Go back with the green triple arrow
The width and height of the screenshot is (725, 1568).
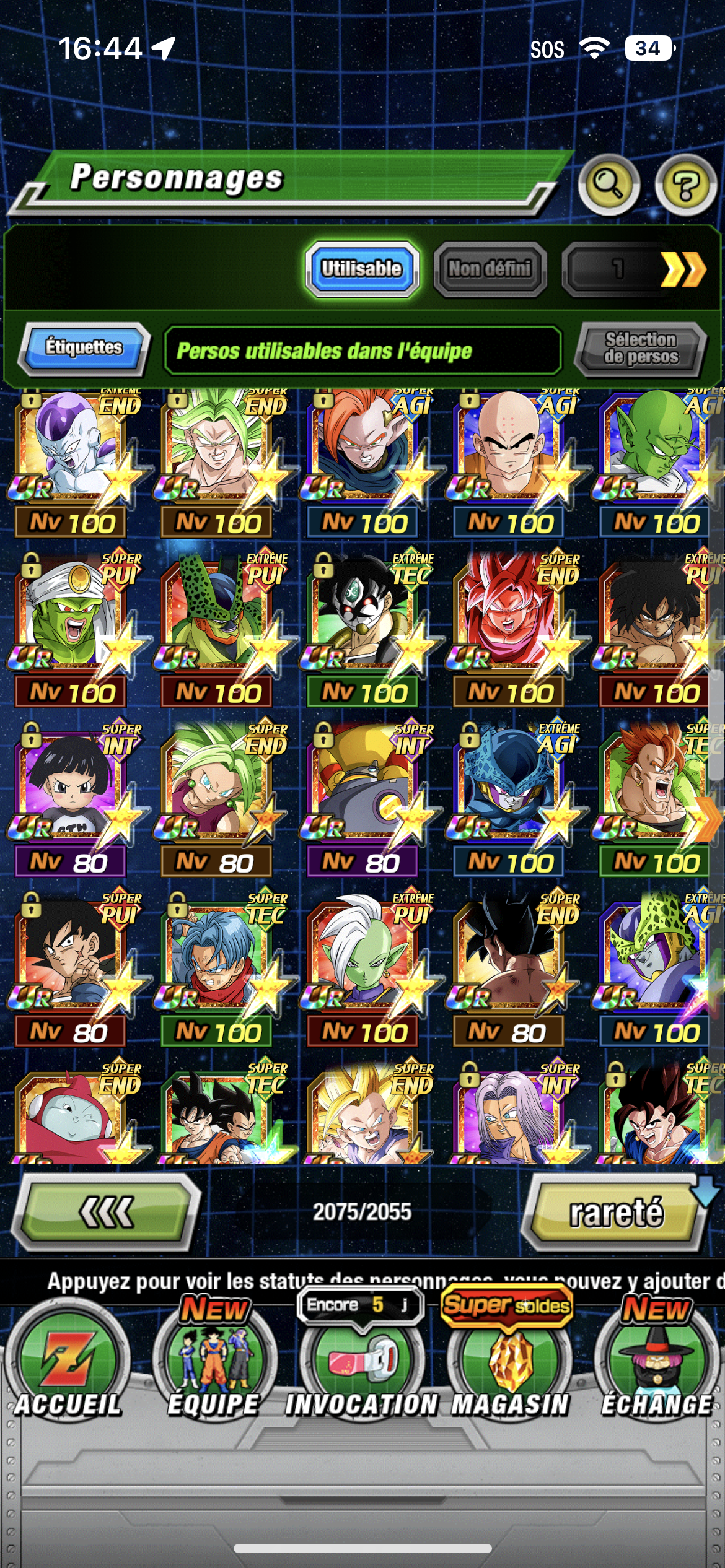pos(107,1211)
